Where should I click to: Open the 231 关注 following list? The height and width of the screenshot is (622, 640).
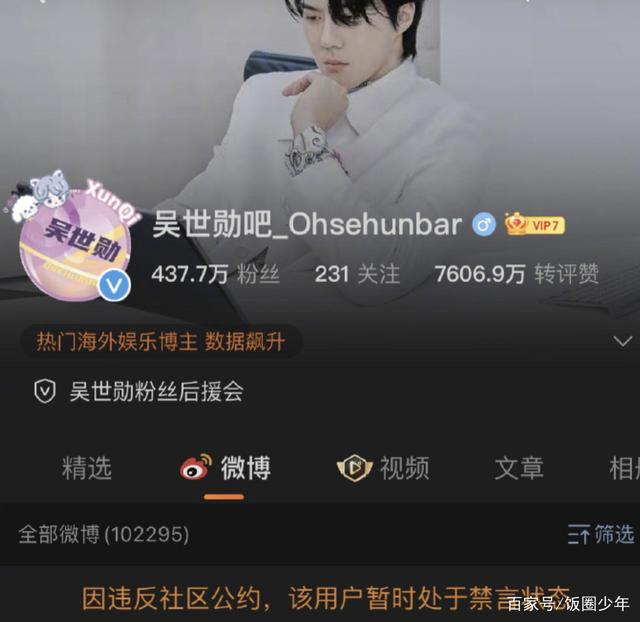[357, 274]
